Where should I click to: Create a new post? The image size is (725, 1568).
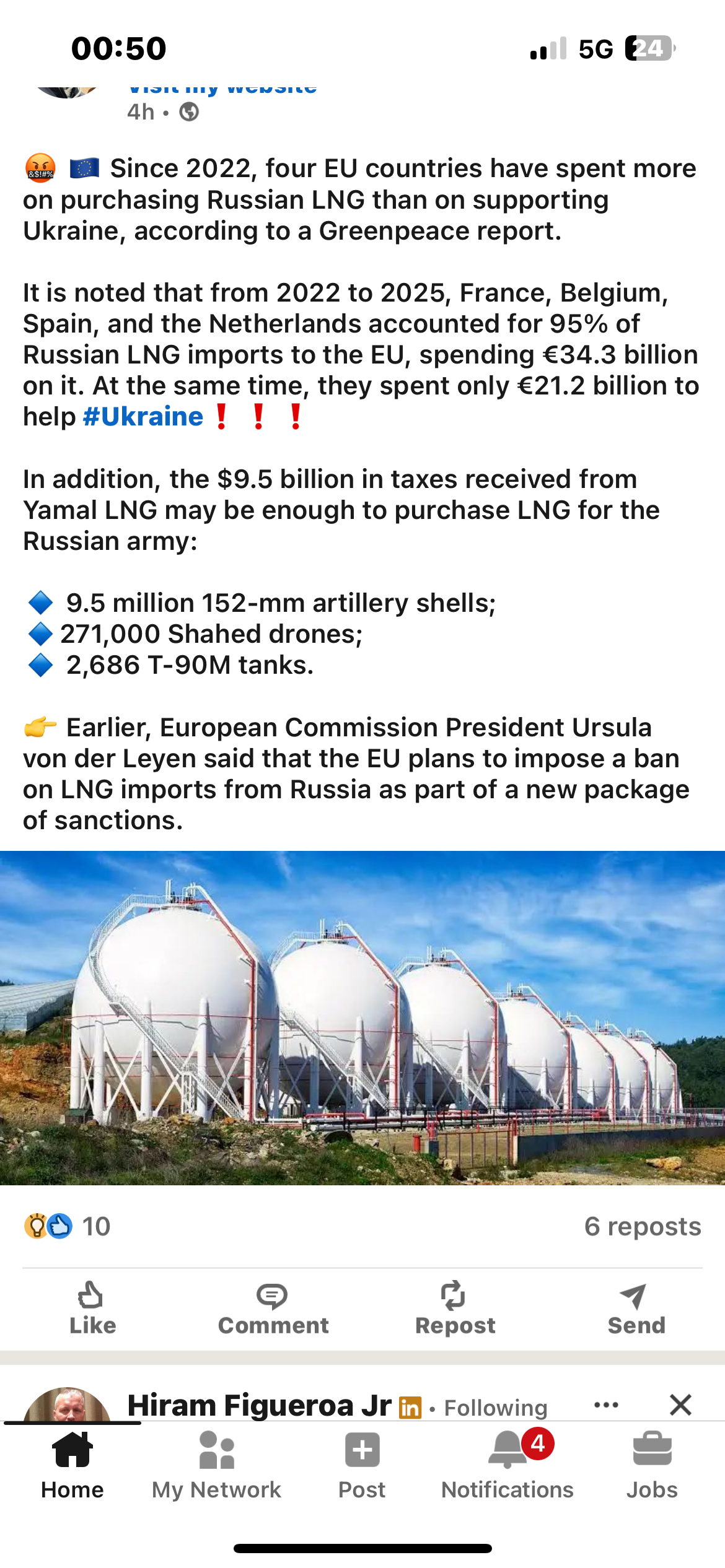coord(362,1465)
